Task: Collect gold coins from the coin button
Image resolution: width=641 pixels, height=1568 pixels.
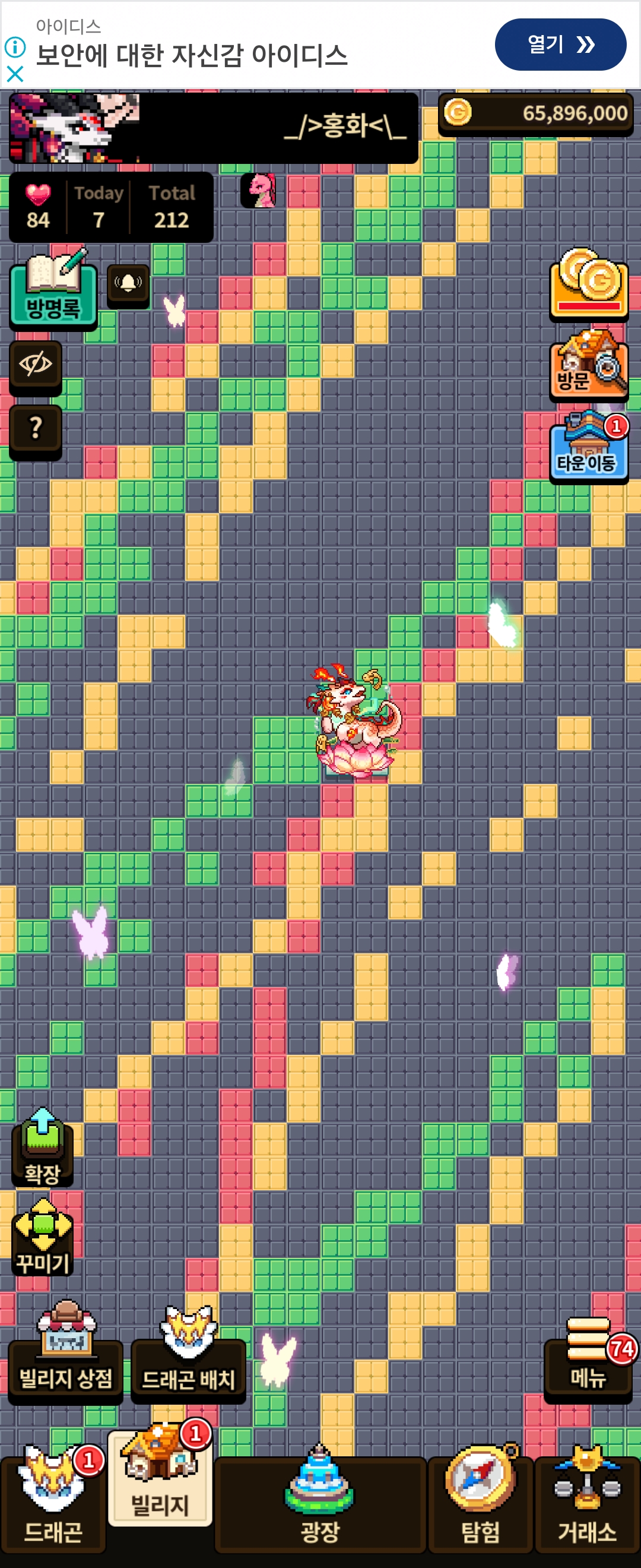Action: coord(588,283)
